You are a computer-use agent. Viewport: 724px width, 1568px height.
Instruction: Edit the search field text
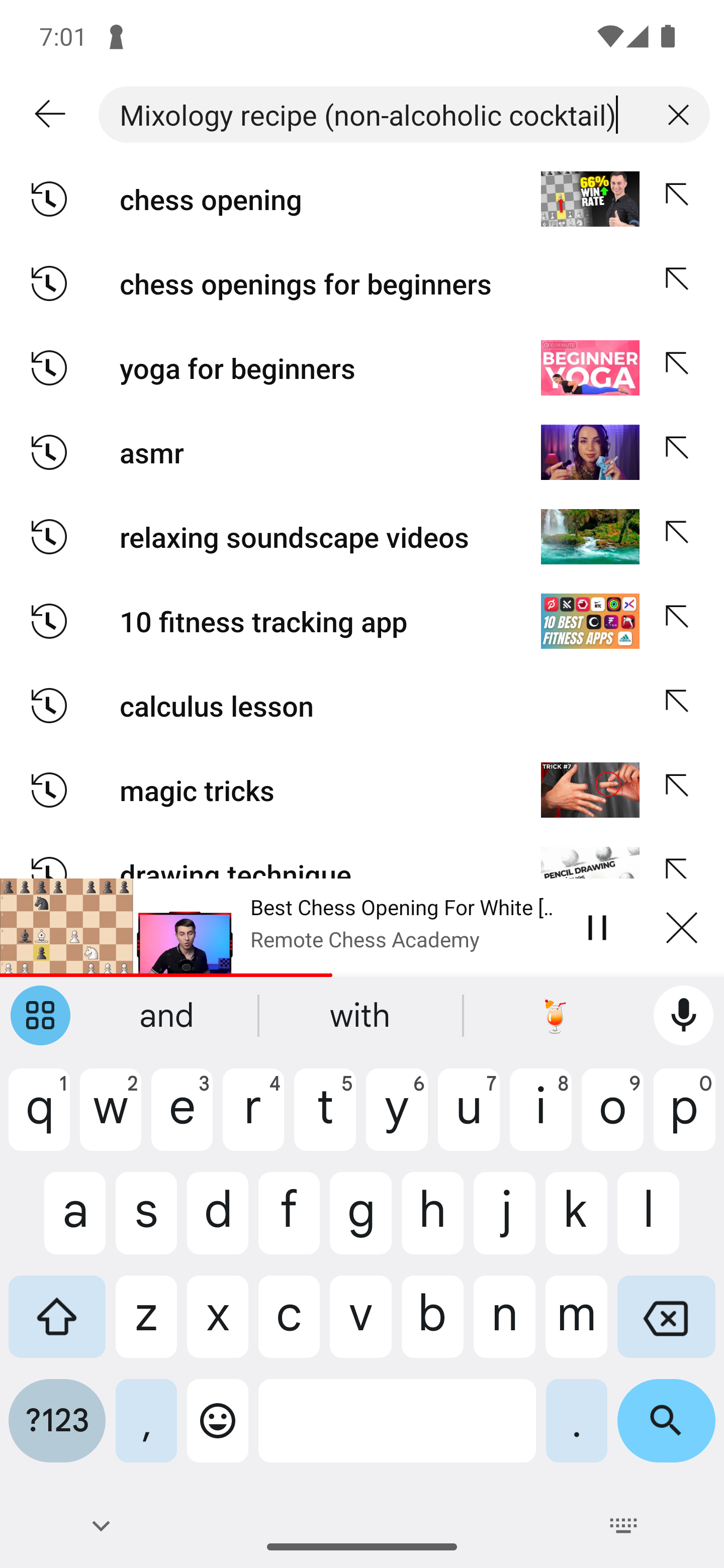pyautogui.click(x=366, y=115)
